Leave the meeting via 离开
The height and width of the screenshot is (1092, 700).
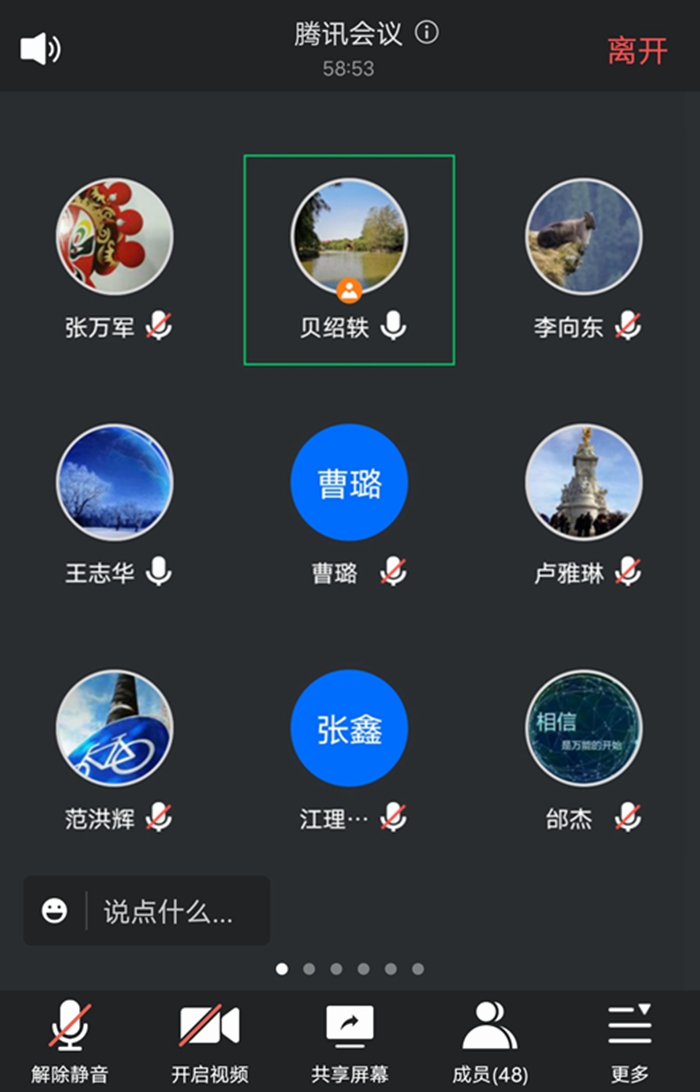(637, 51)
